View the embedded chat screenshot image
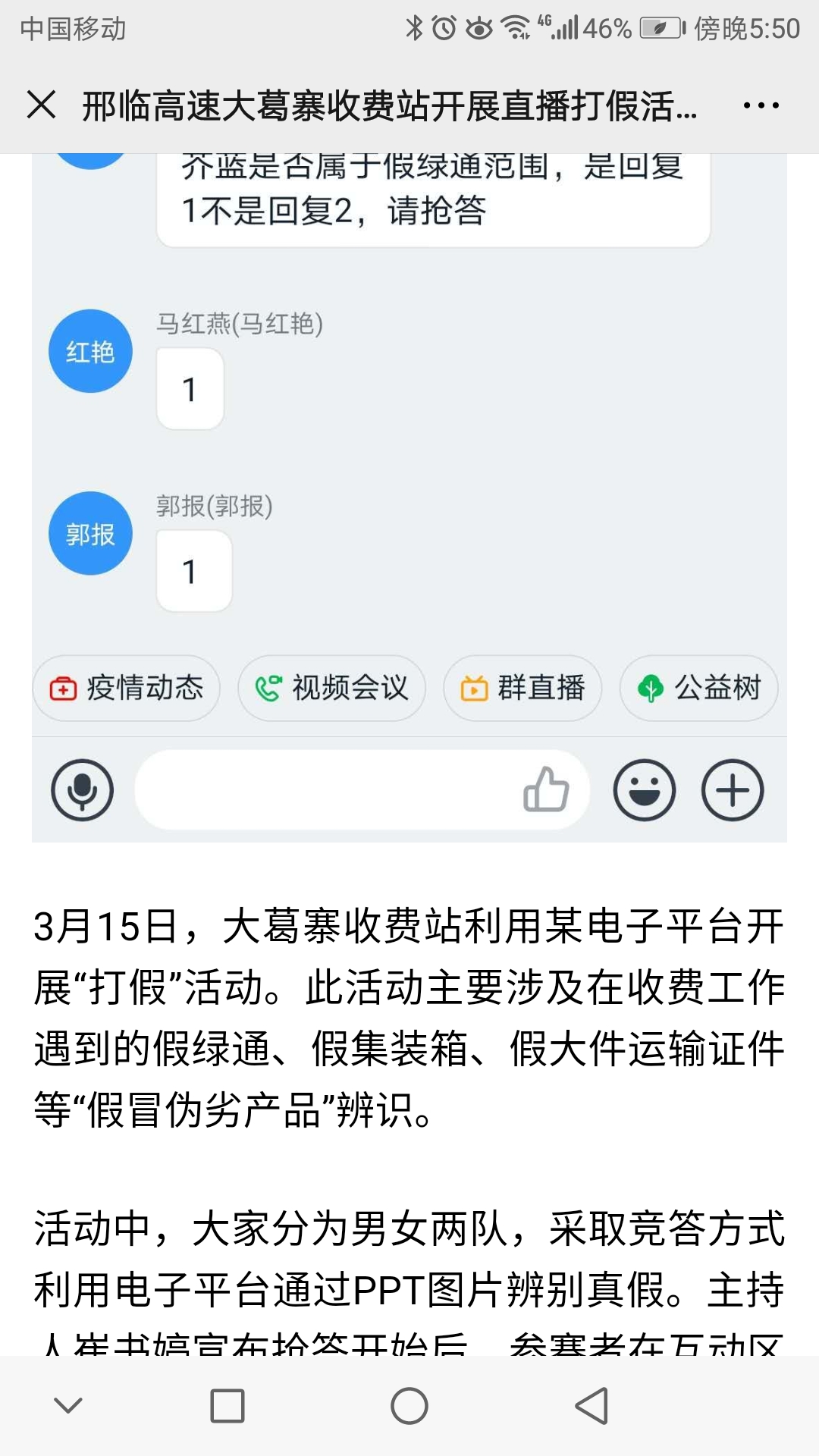 pos(409,497)
